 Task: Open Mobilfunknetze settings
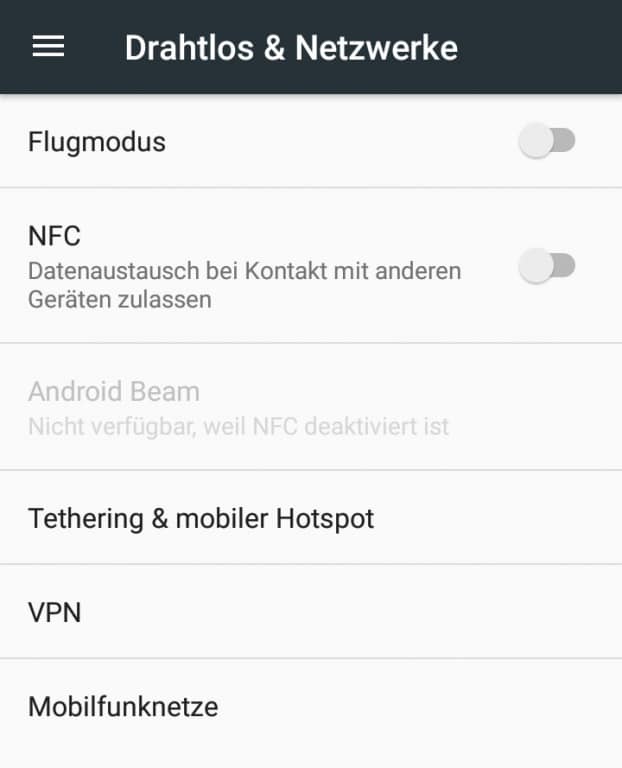tap(123, 707)
